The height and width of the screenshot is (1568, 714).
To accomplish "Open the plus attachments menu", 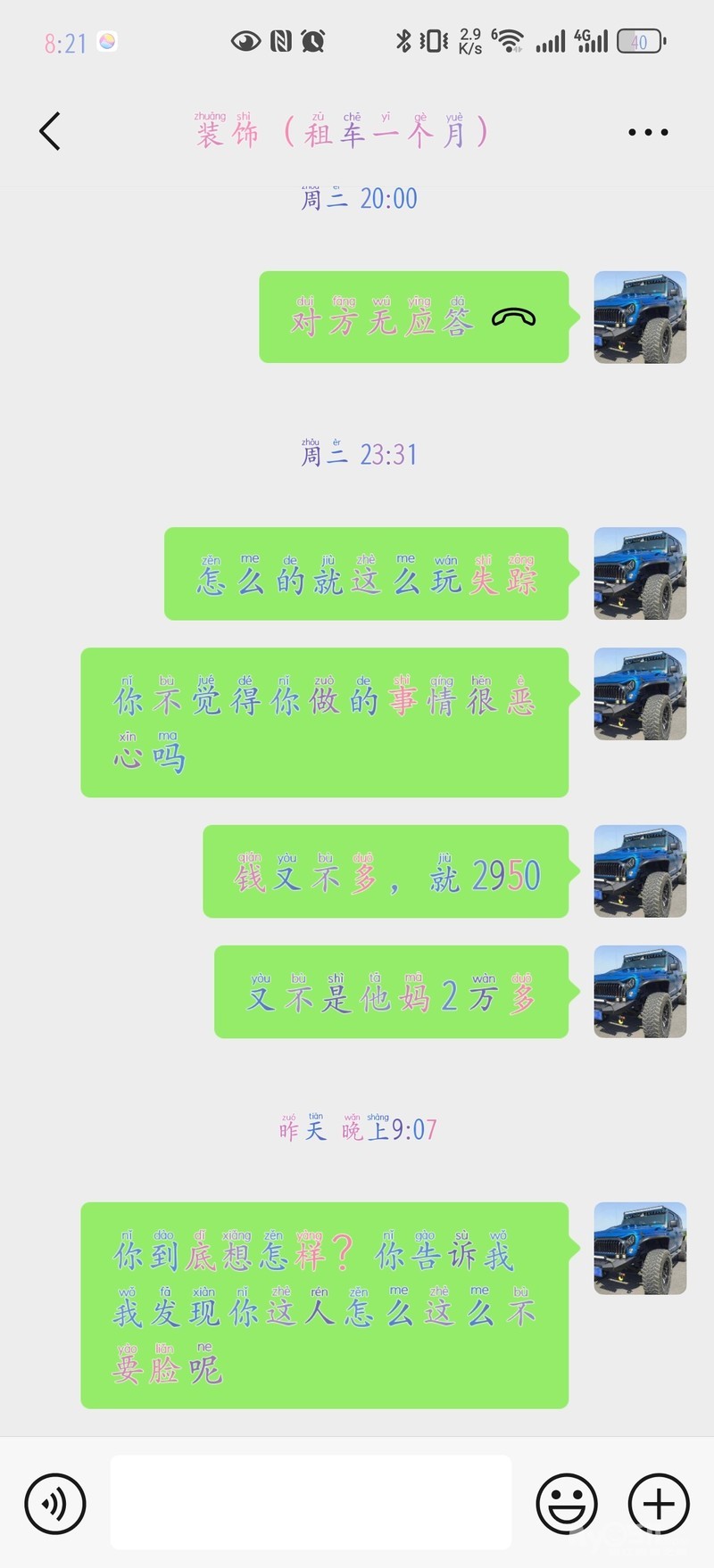I will tap(659, 1503).
